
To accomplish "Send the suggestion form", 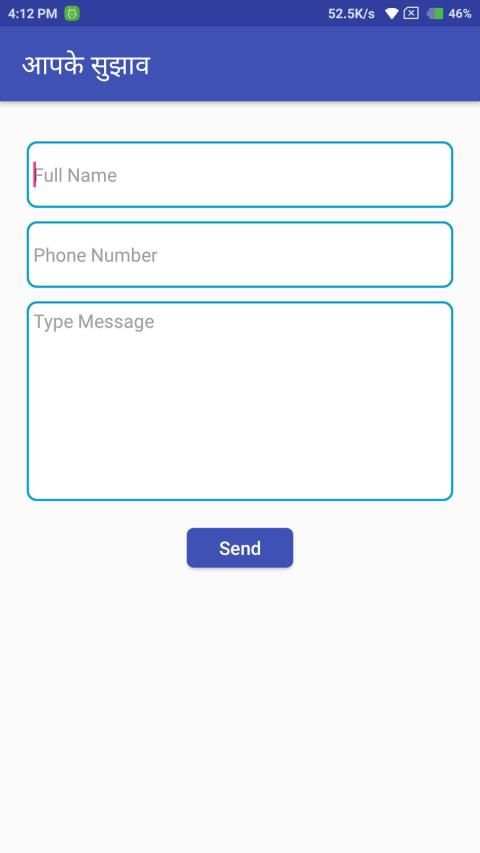I will (x=240, y=548).
